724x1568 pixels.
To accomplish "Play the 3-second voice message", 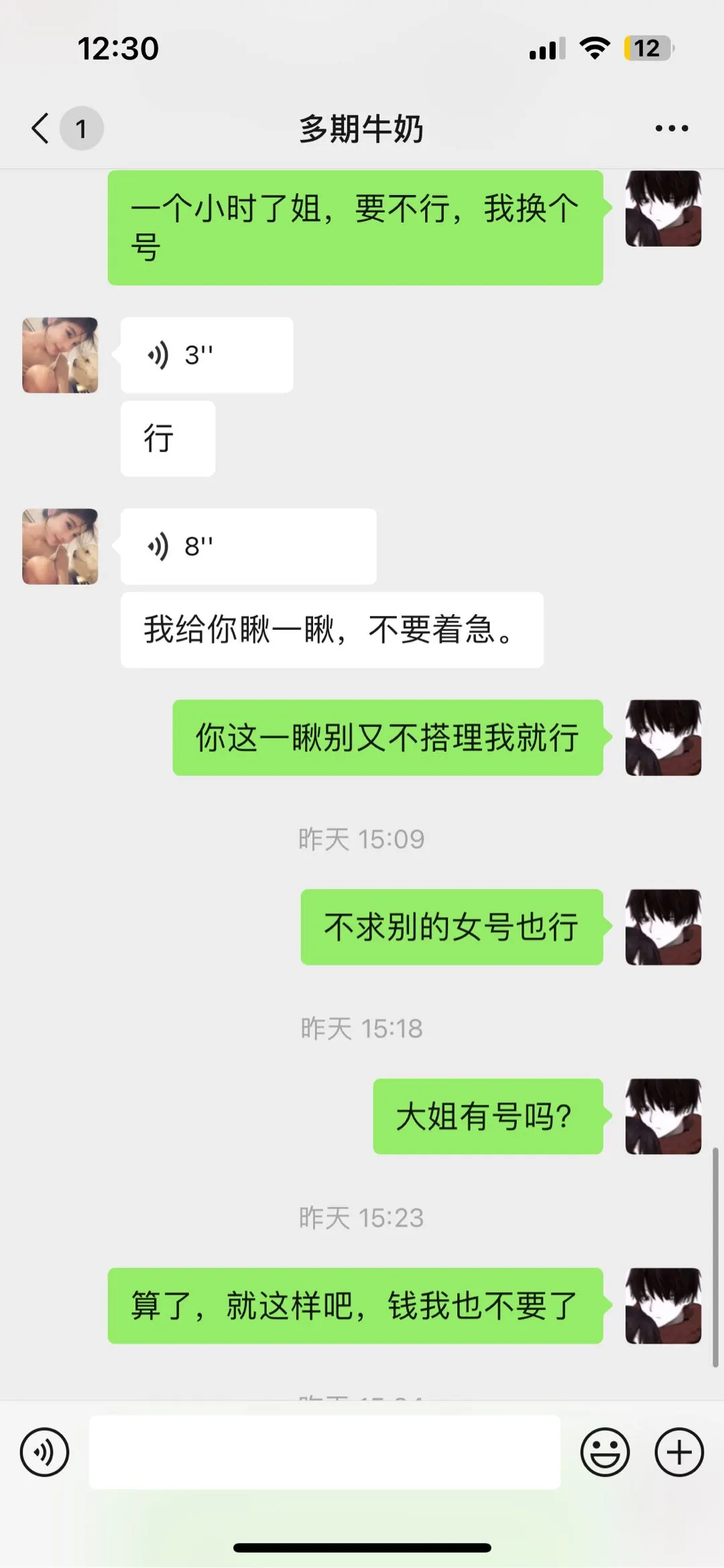I will point(206,355).
